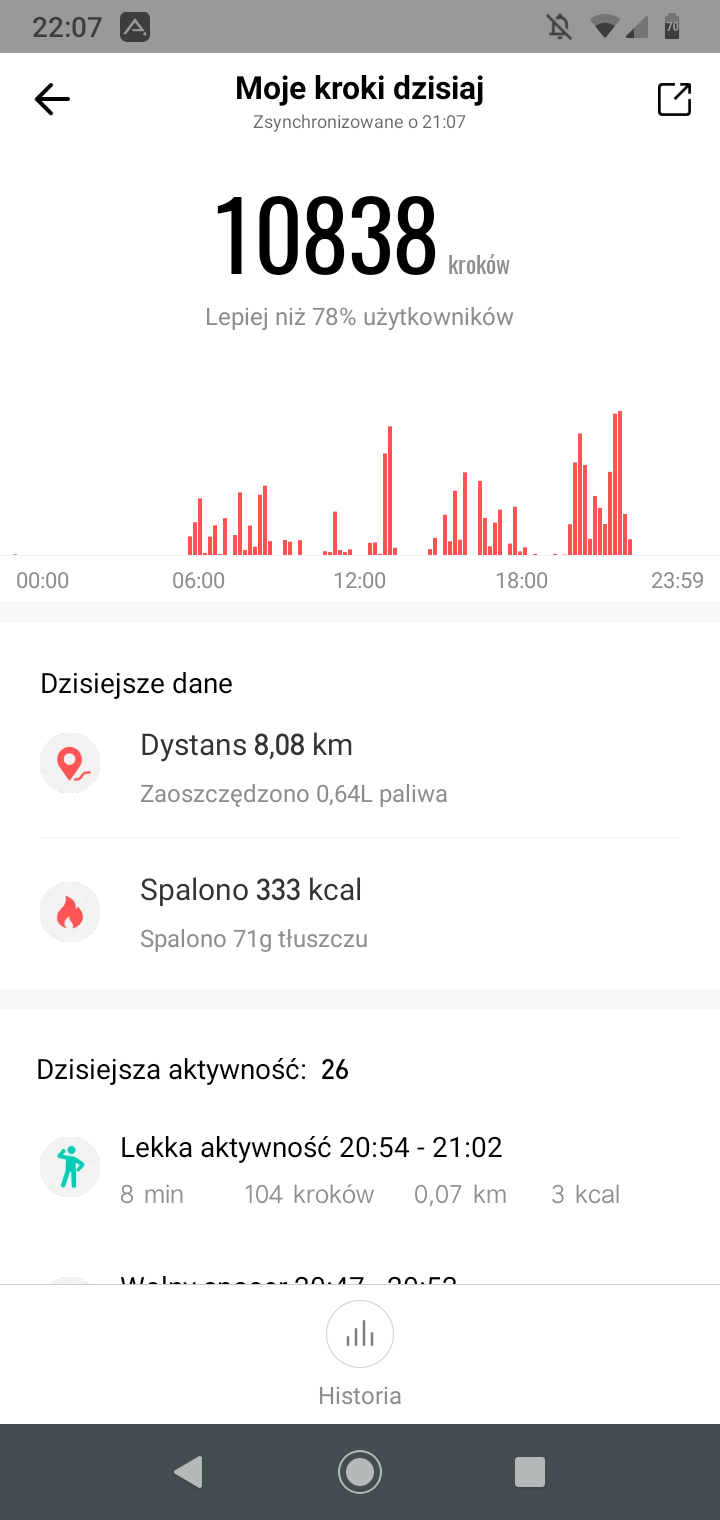
Task: Go back using the top arrow
Action: (x=52, y=99)
